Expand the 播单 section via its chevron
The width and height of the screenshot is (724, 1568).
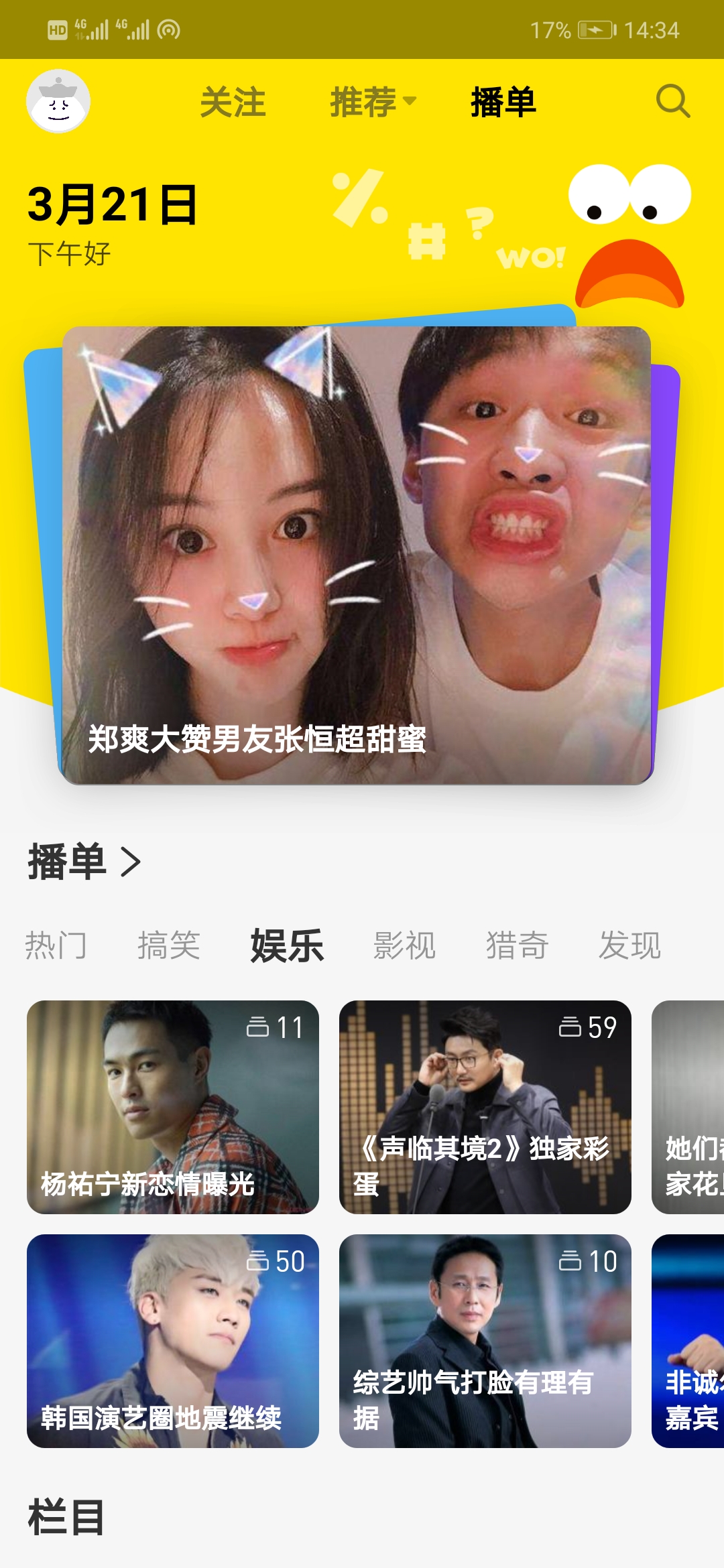point(131,862)
